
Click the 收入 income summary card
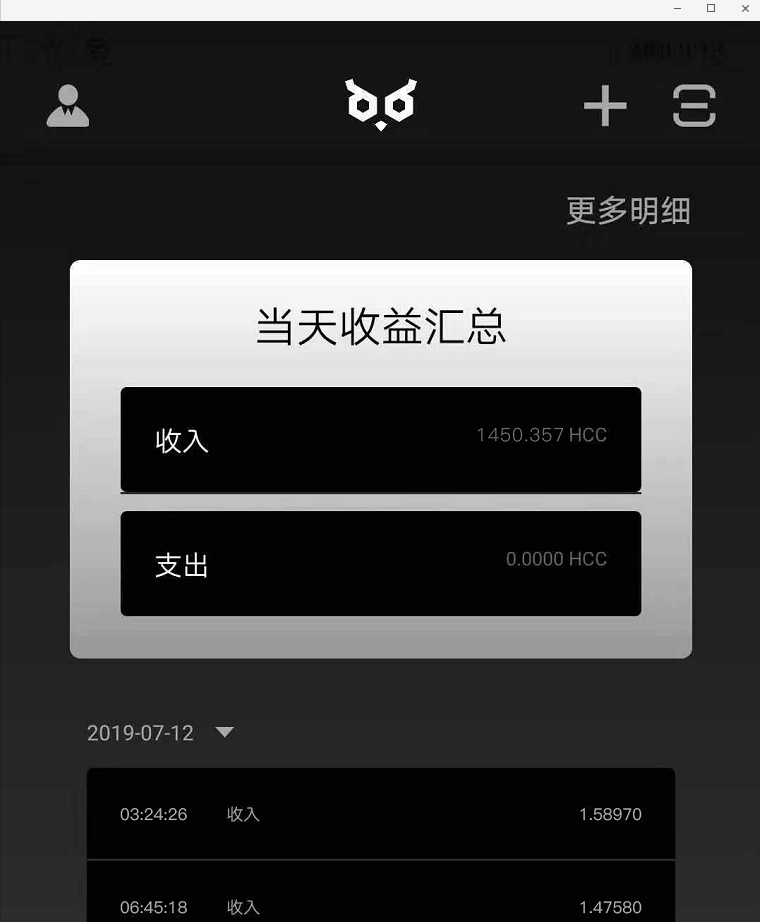(380, 439)
